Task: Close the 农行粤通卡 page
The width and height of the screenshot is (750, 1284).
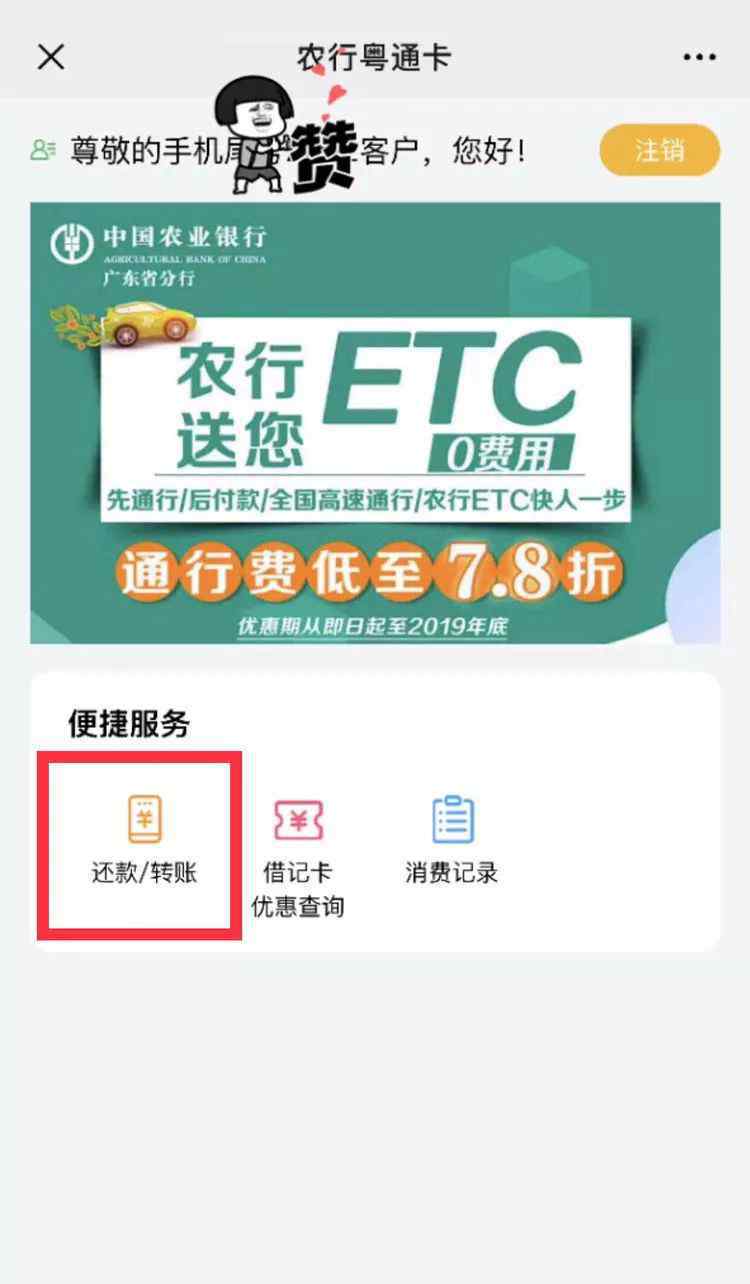Action: tap(51, 57)
